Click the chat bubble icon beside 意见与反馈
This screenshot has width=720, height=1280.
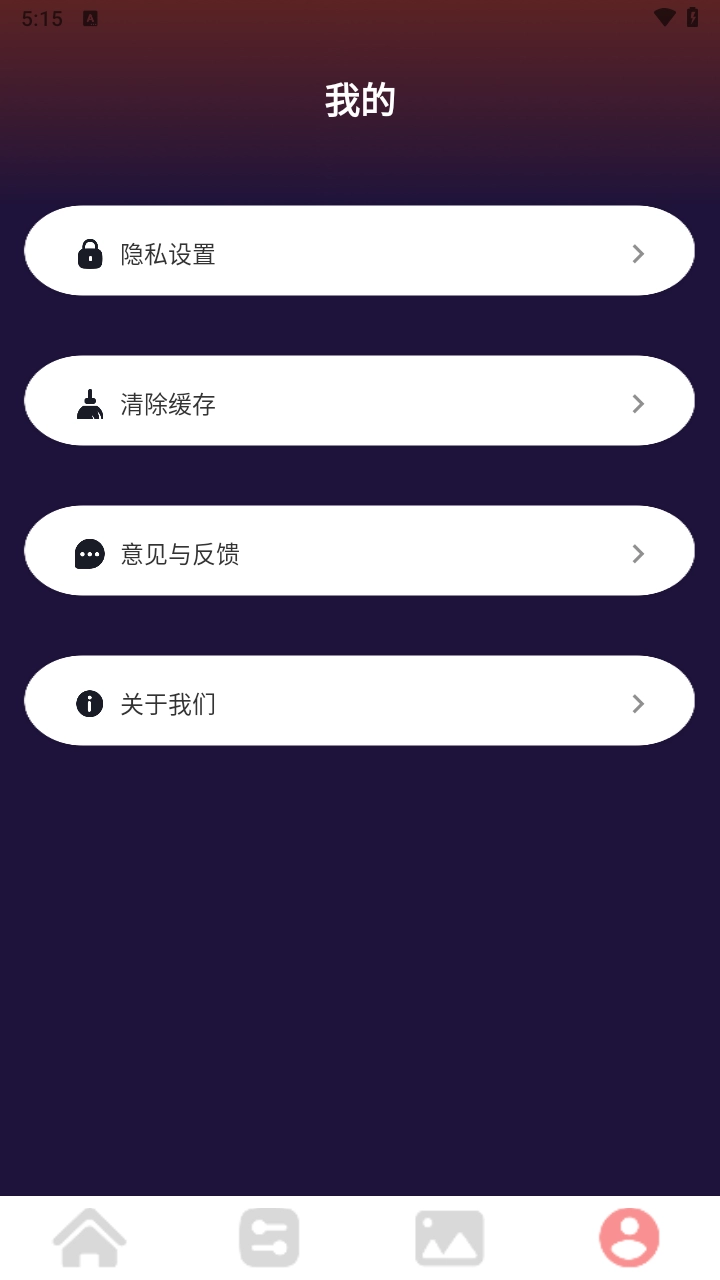pyautogui.click(x=89, y=553)
